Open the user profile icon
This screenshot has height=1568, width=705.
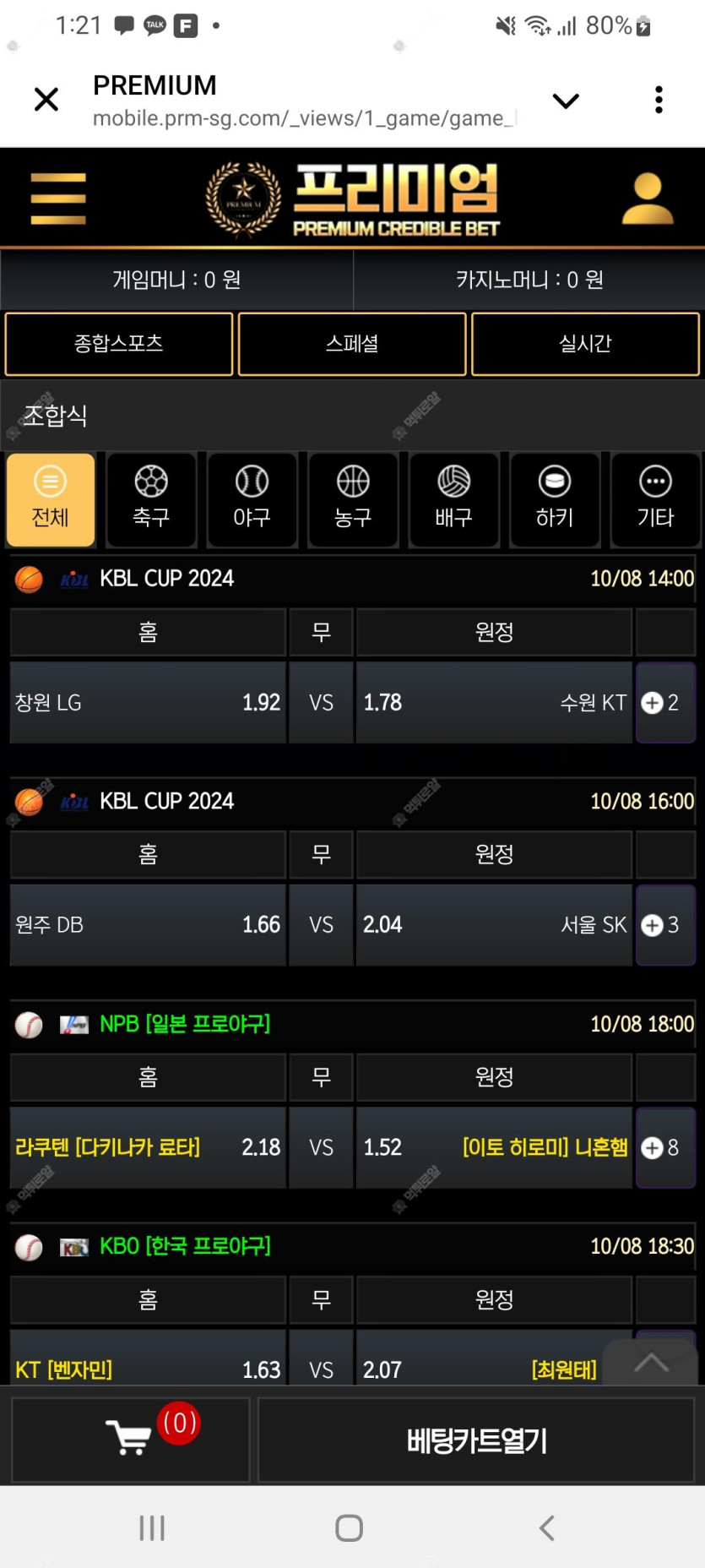tap(648, 199)
